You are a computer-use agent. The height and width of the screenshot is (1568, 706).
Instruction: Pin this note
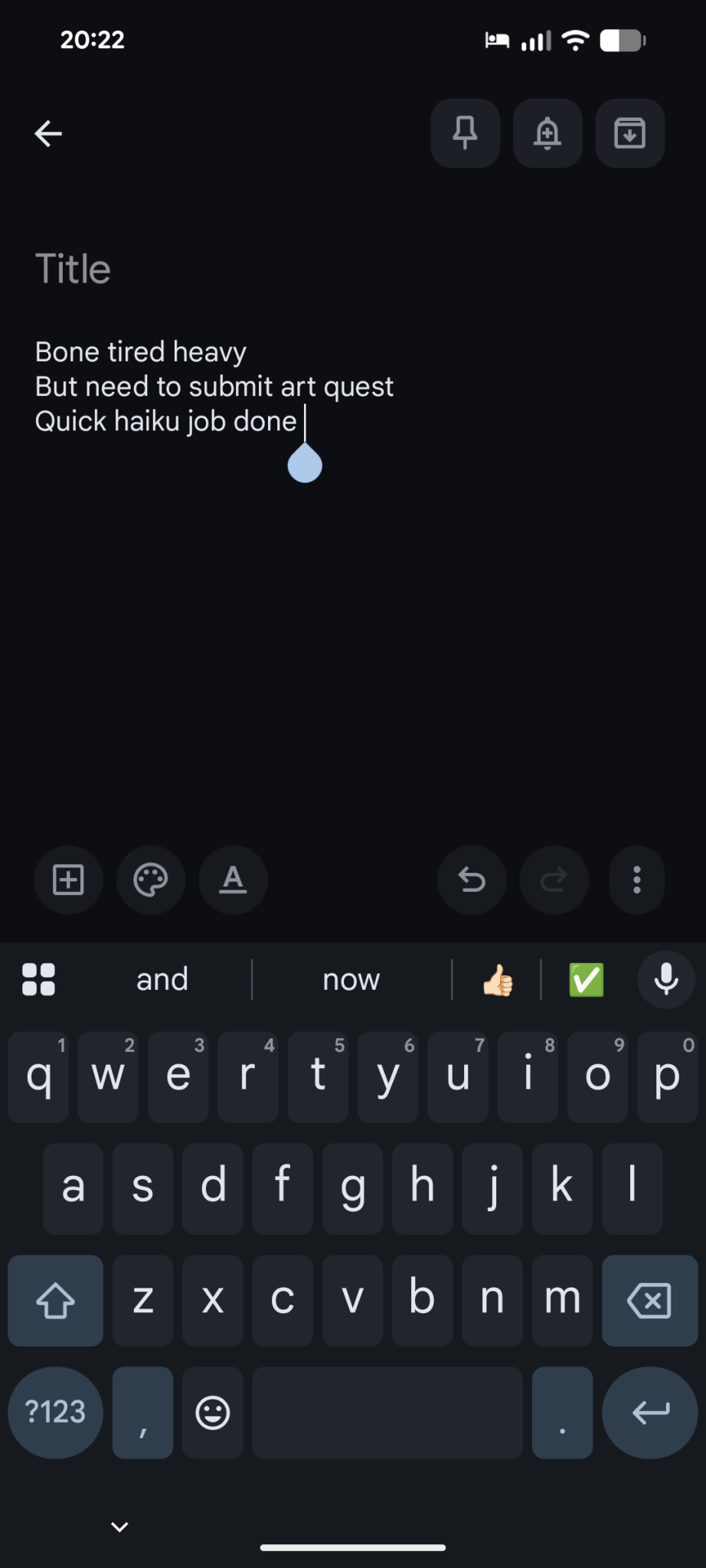point(465,133)
